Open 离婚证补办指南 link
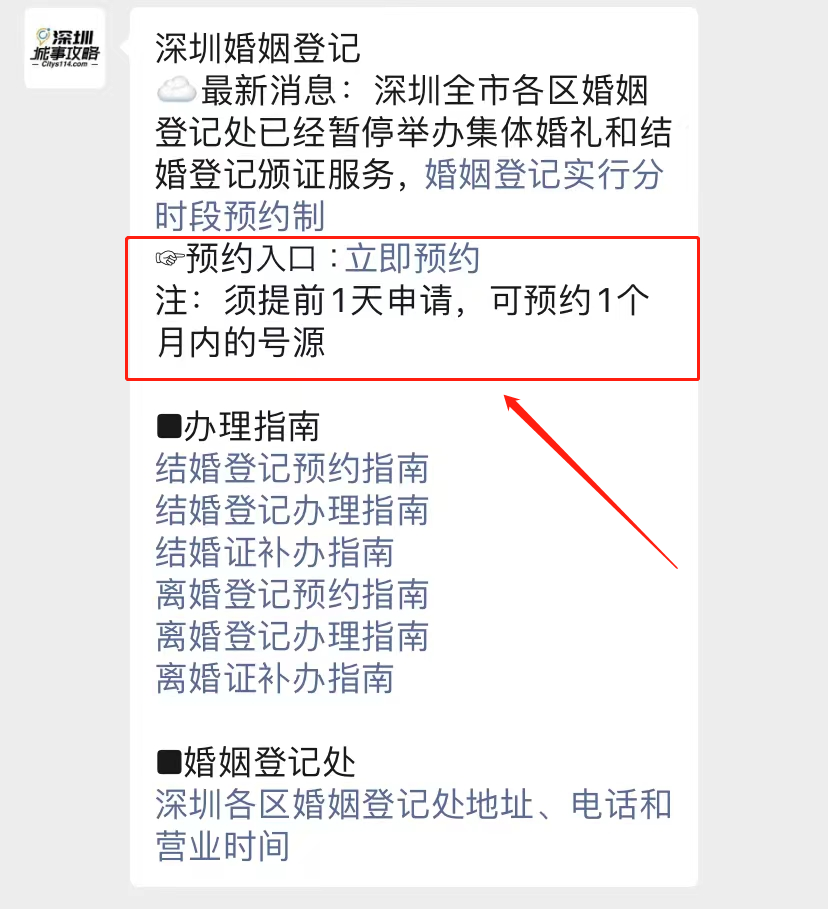The height and width of the screenshot is (909, 828). pyautogui.click(x=275, y=678)
